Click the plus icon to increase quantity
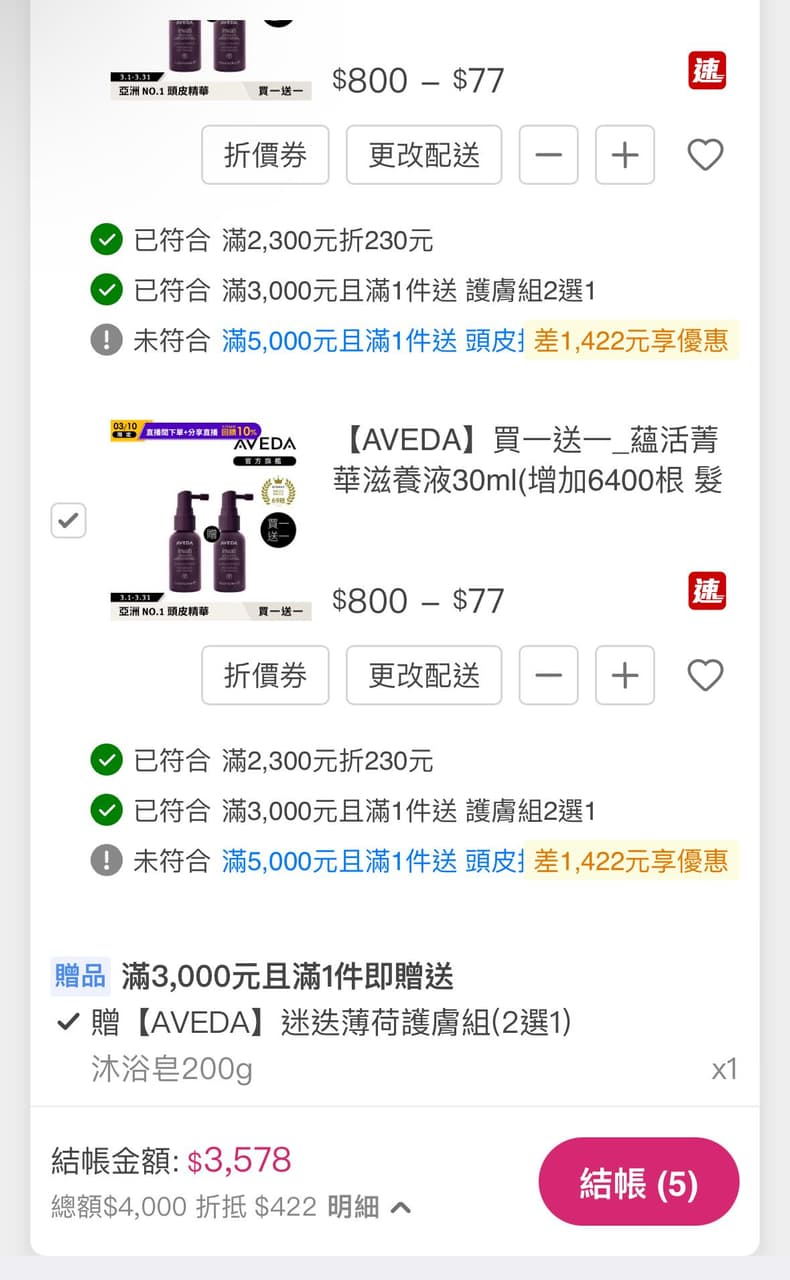 (x=624, y=155)
